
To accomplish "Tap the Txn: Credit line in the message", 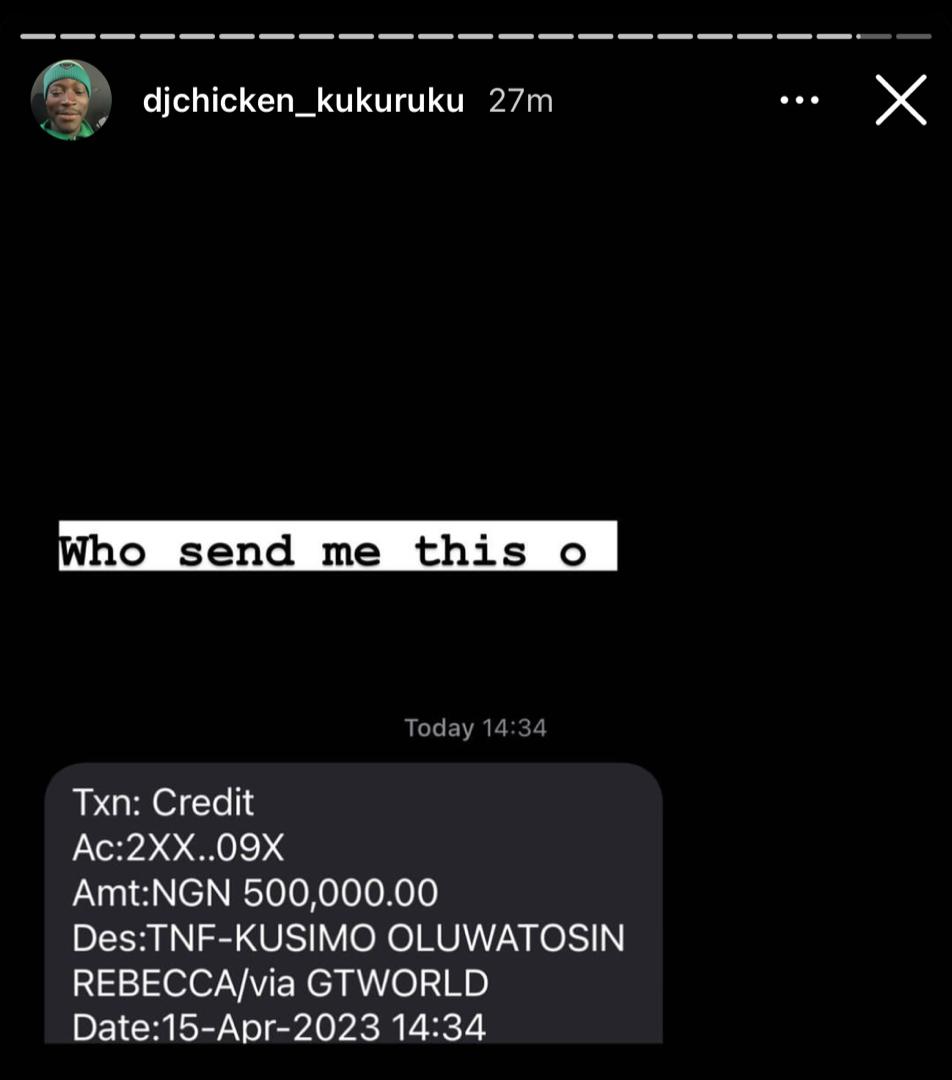I will [x=163, y=802].
